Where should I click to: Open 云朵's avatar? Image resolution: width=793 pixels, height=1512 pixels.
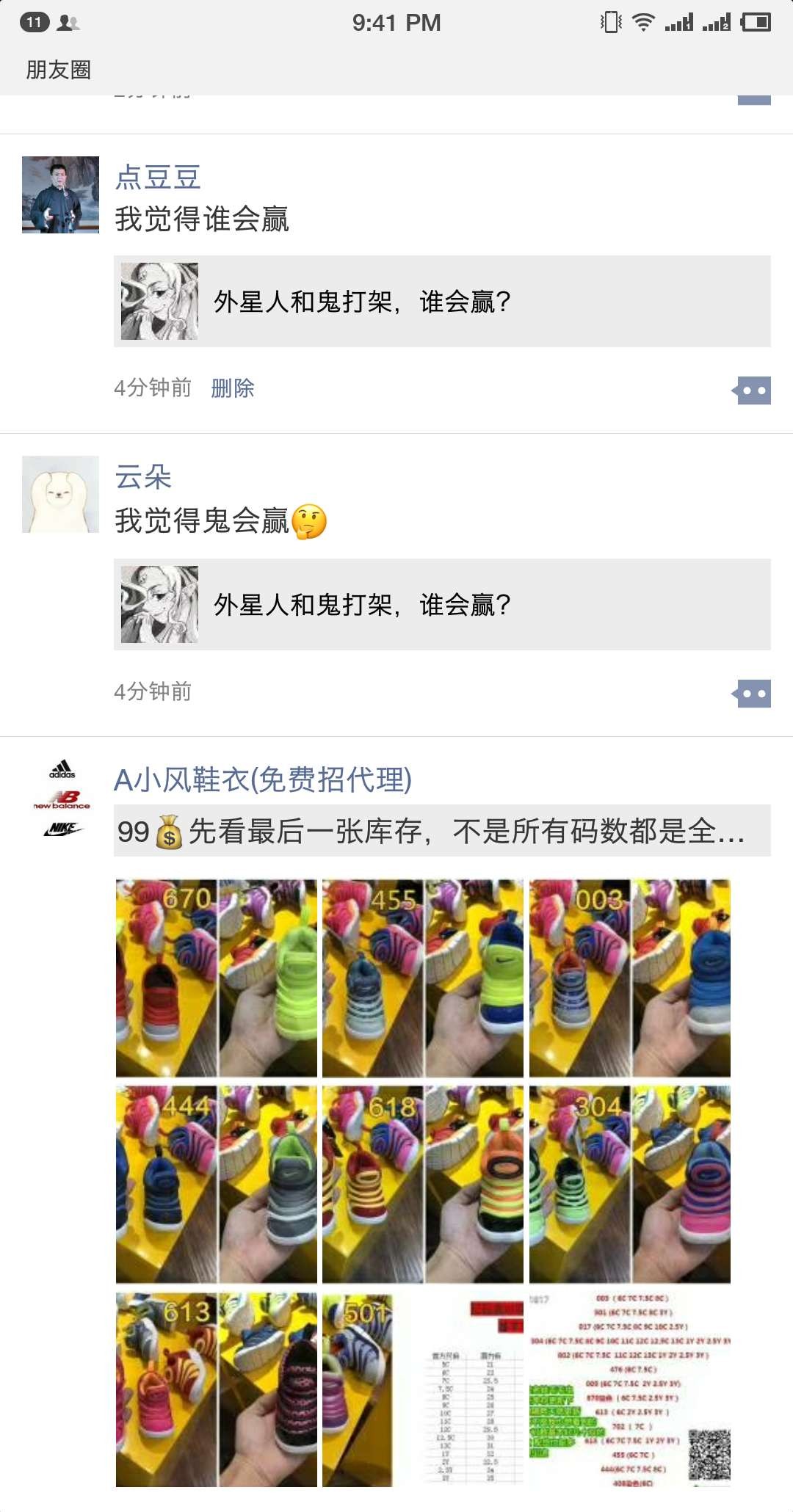point(60,494)
